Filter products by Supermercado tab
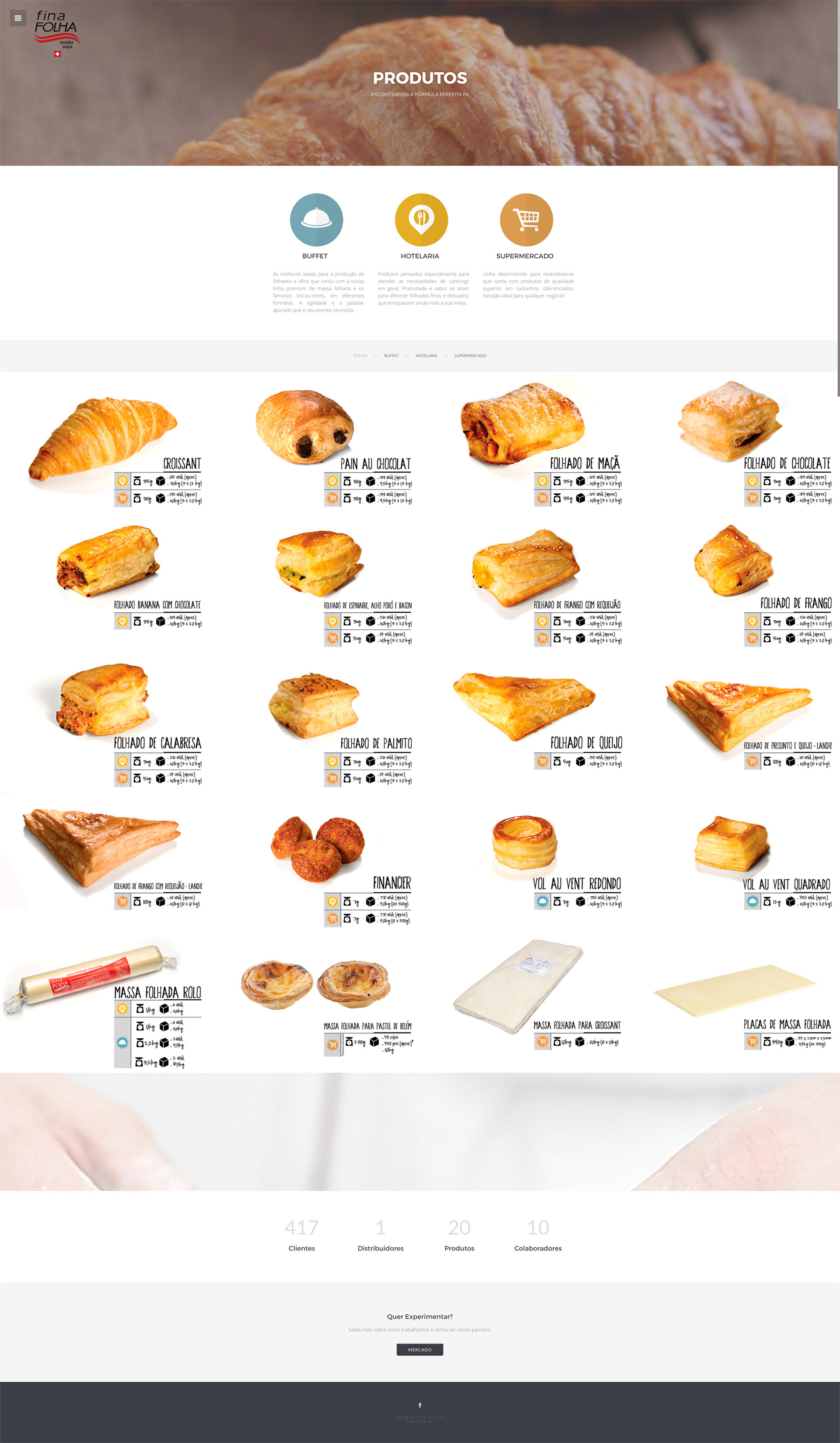840x1443 pixels. coord(470,355)
